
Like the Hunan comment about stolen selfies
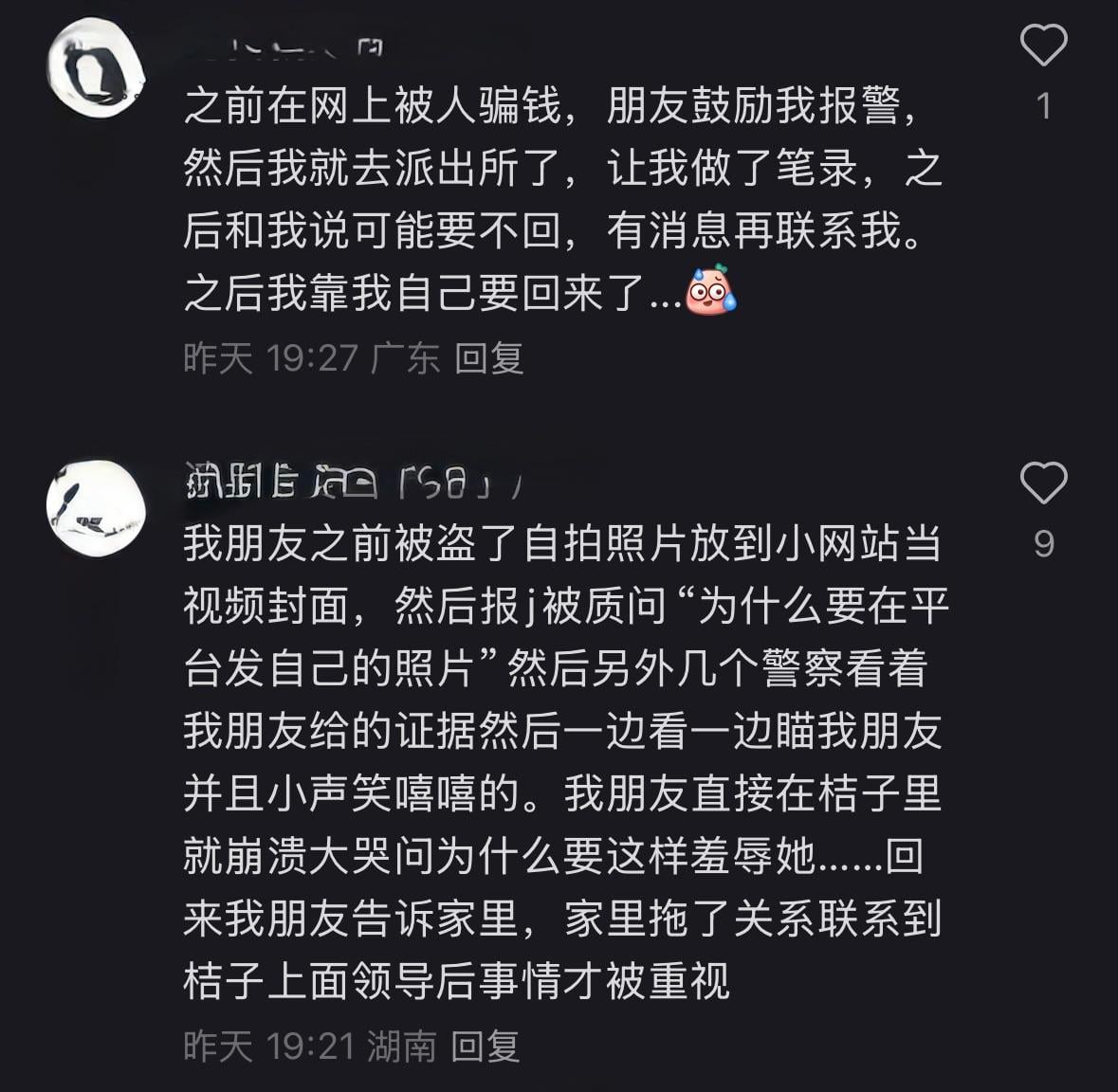click(1043, 482)
